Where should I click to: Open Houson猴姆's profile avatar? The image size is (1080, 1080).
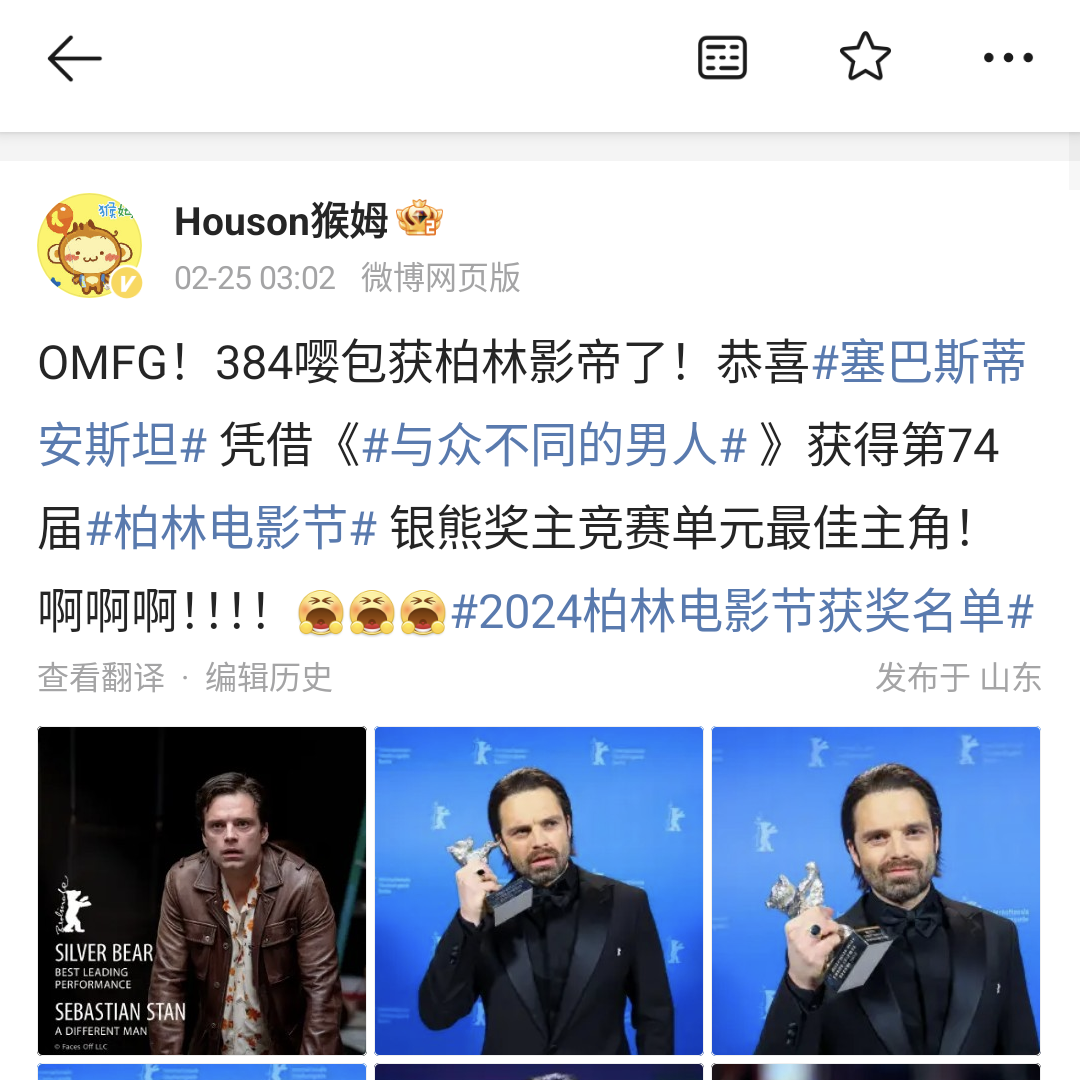pos(90,245)
